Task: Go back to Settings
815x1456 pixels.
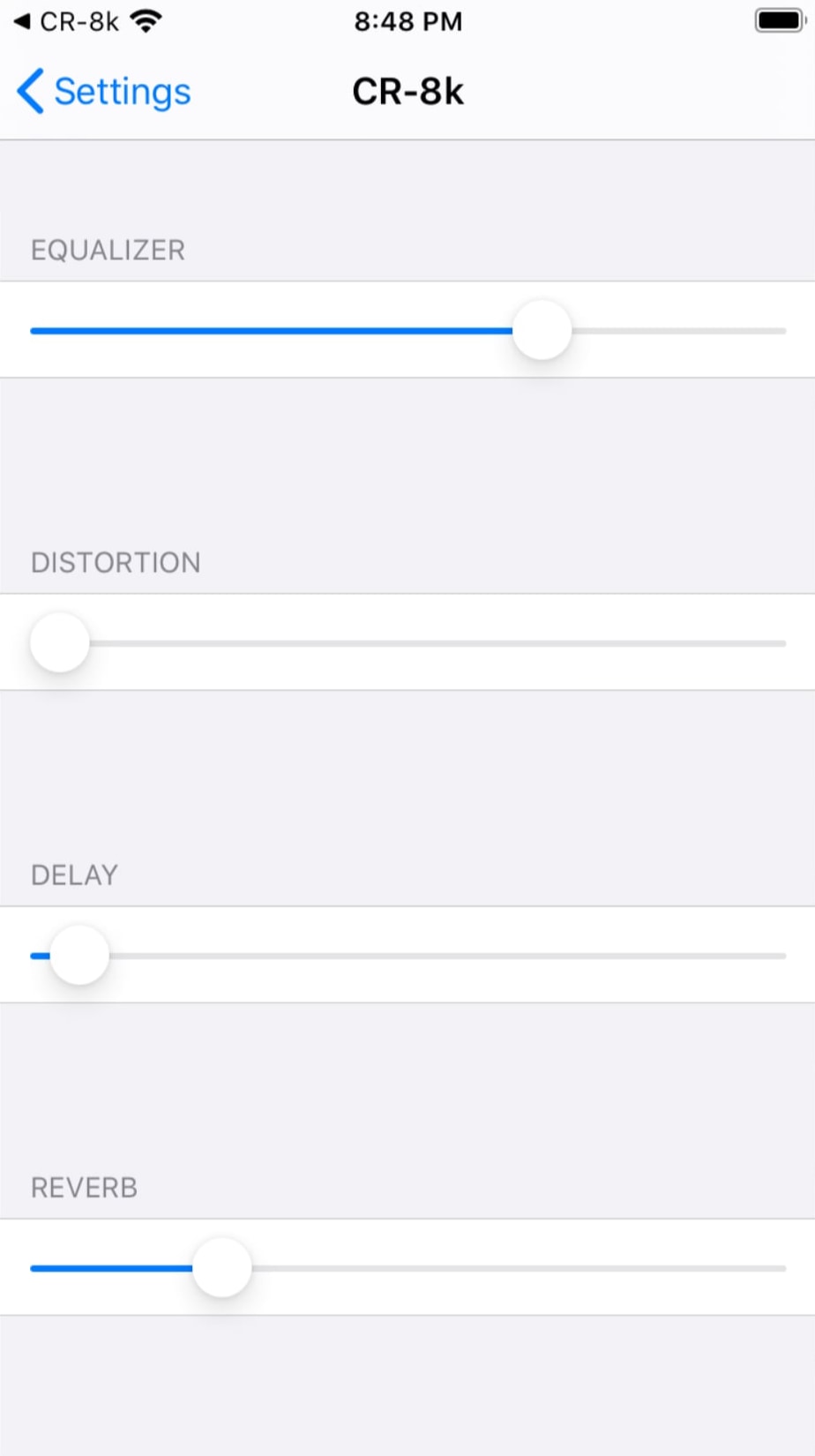Action: click(x=104, y=92)
